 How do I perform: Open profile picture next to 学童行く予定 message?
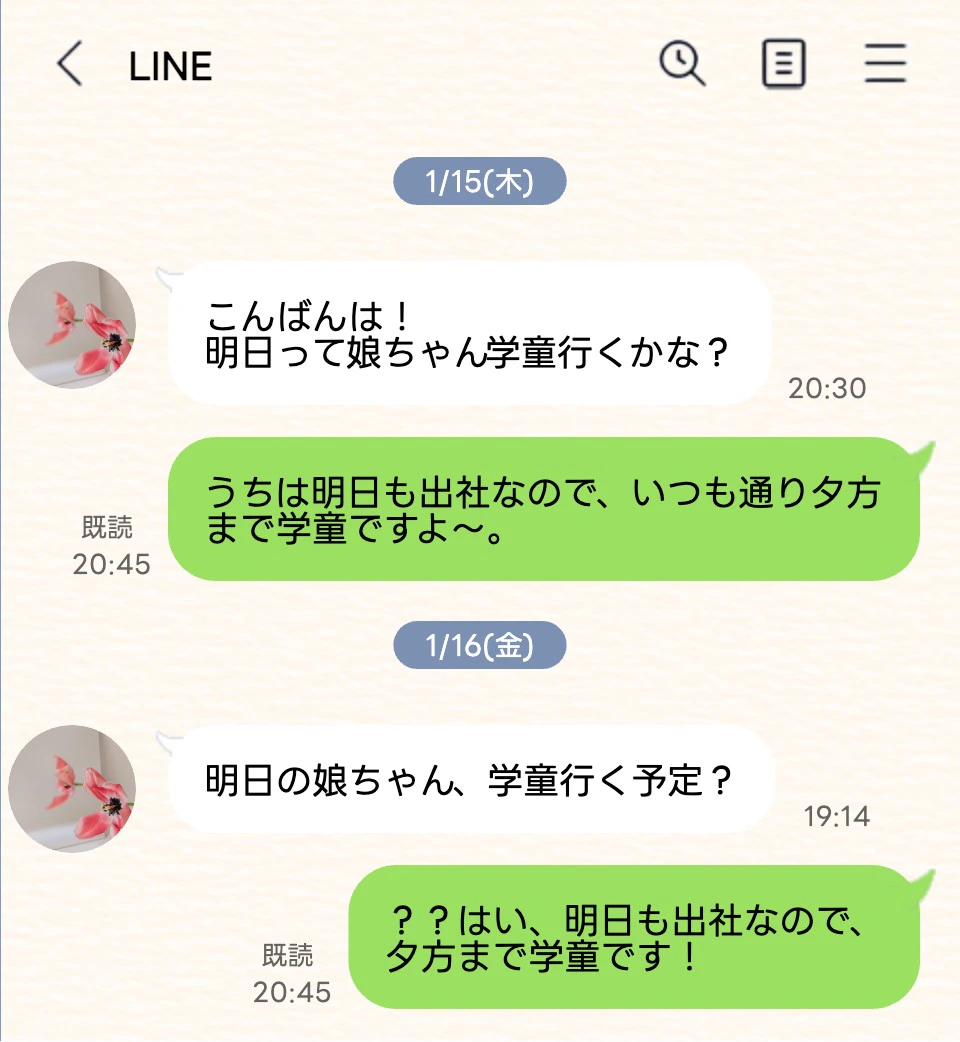[72, 788]
